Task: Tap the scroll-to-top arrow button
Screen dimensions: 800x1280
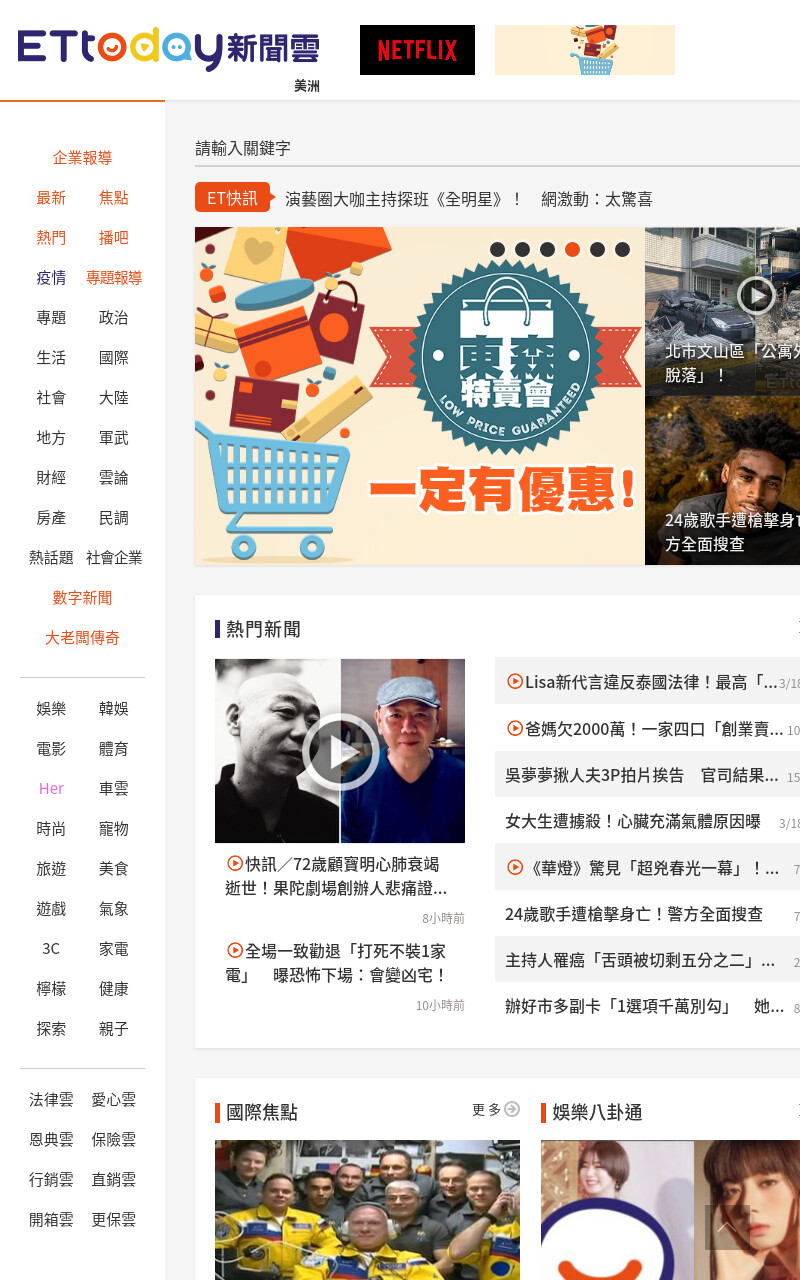Action: point(727,1227)
